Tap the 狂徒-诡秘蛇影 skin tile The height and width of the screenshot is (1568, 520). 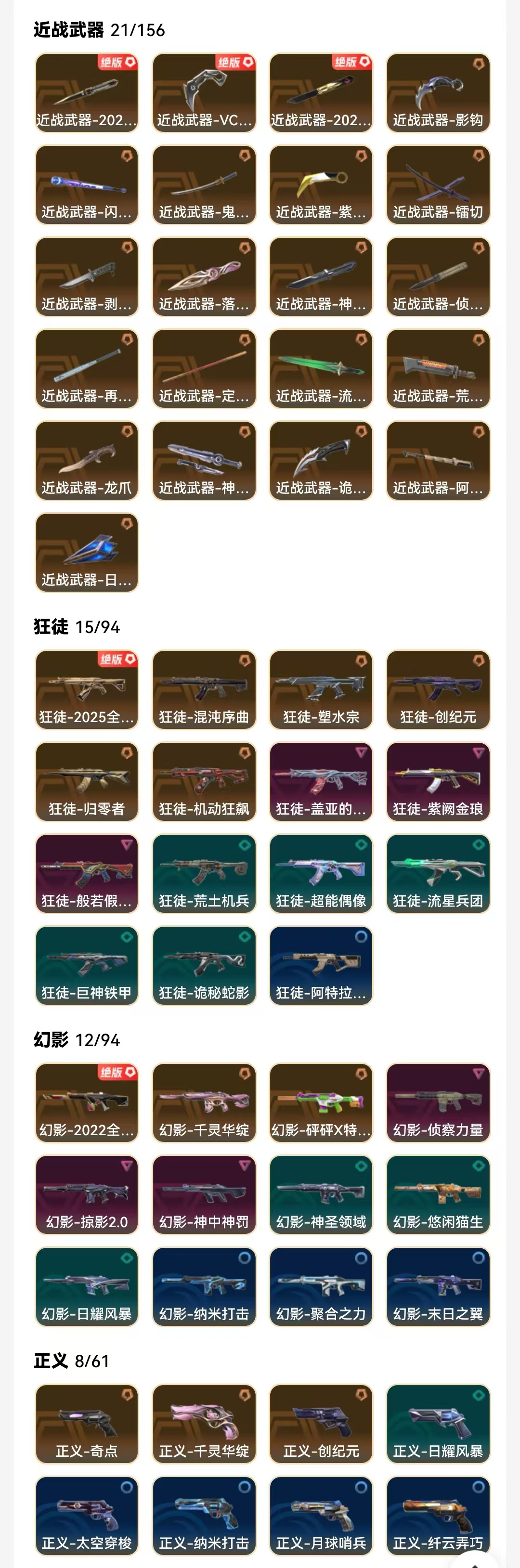pos(204,965)
